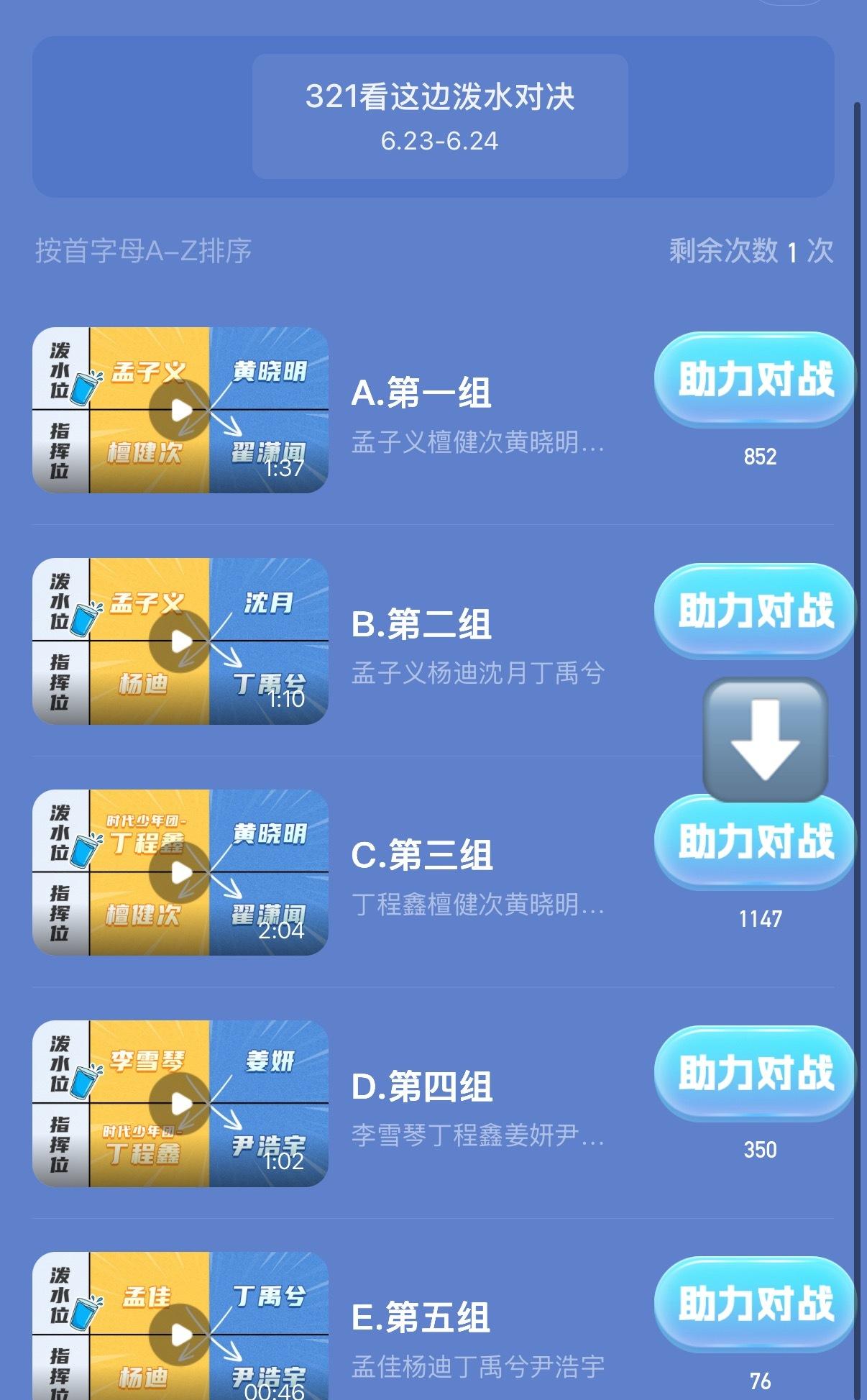Vote 助力对战 for B.第二组
Viewport: 867px width, 1400px height.
click(755, 612)
